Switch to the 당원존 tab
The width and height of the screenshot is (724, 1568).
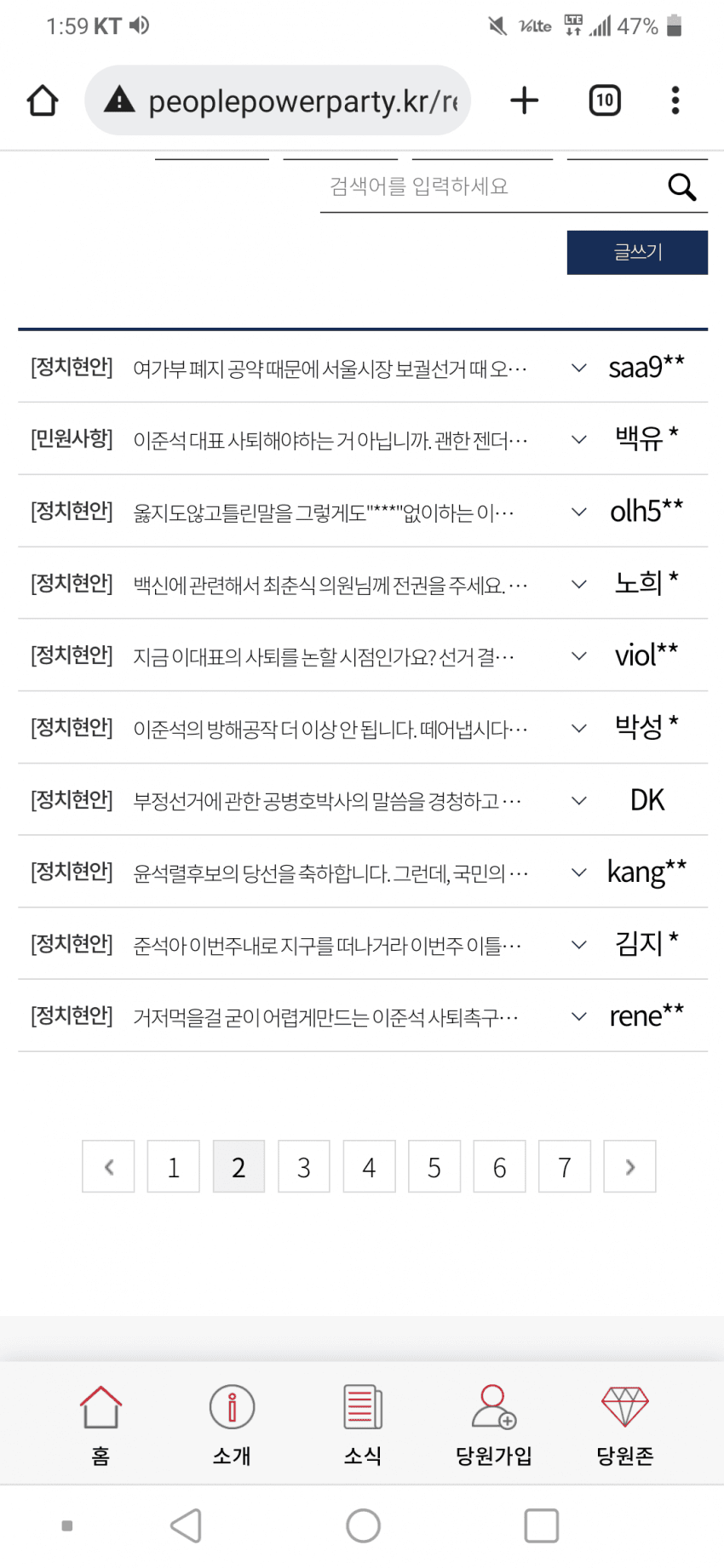click(624, 1423)
